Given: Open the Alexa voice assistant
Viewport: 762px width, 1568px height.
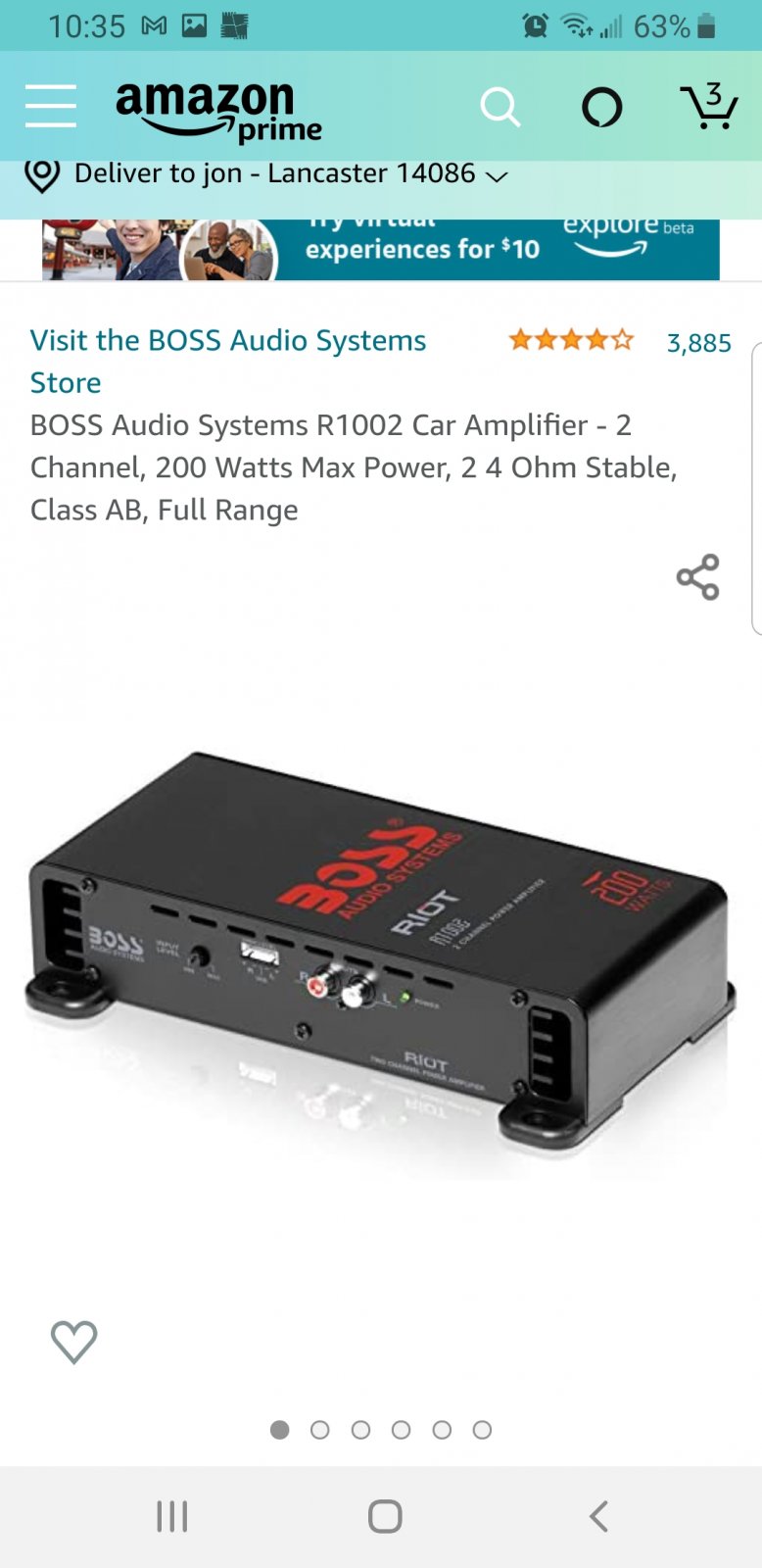Looking at the screenshot, I should tap(601, 107).
